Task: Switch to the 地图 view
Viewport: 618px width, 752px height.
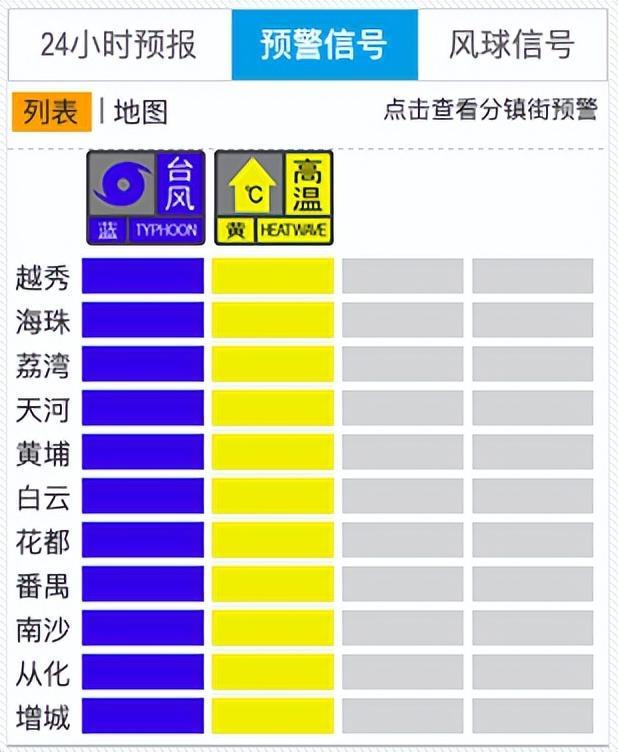Action: click(140, 112)
